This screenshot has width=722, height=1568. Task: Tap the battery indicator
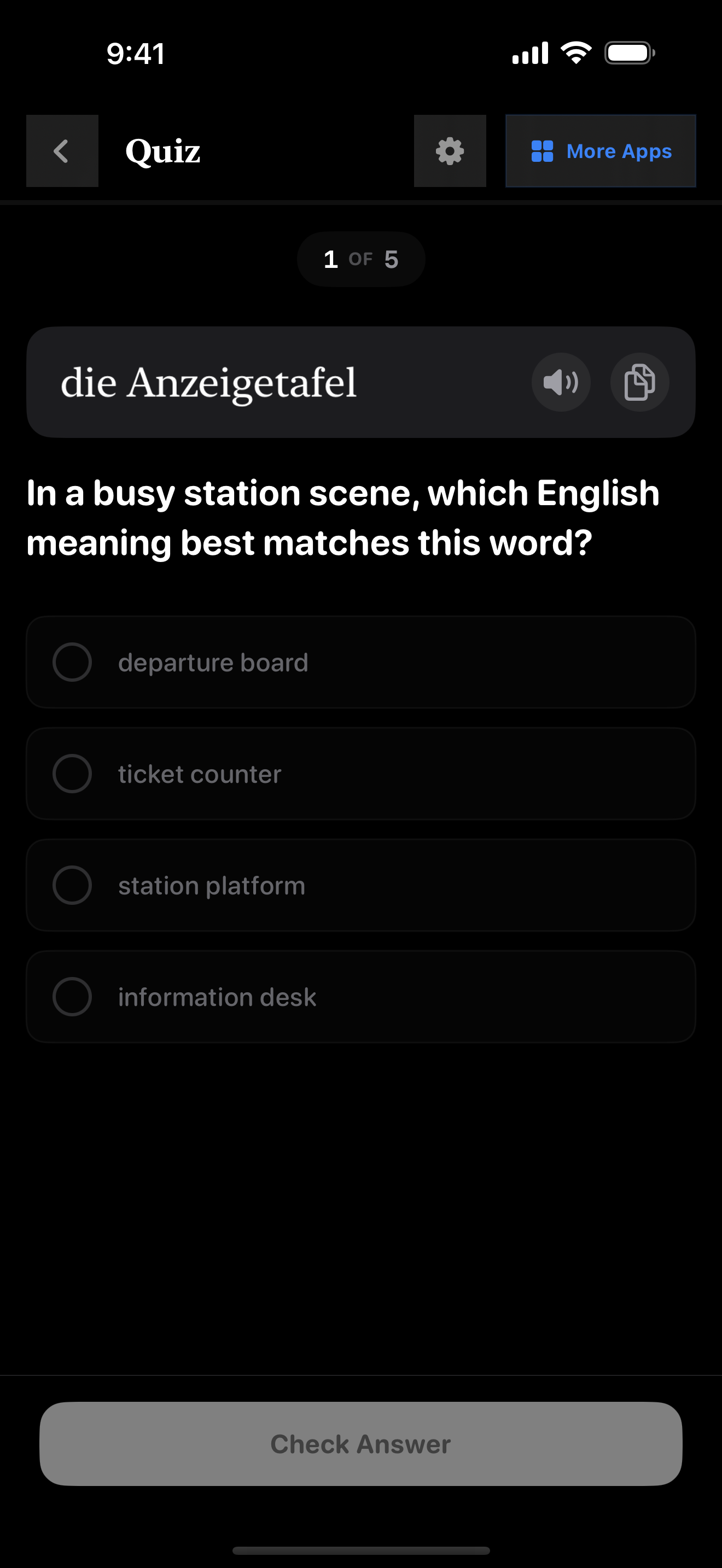pos(627,52)
